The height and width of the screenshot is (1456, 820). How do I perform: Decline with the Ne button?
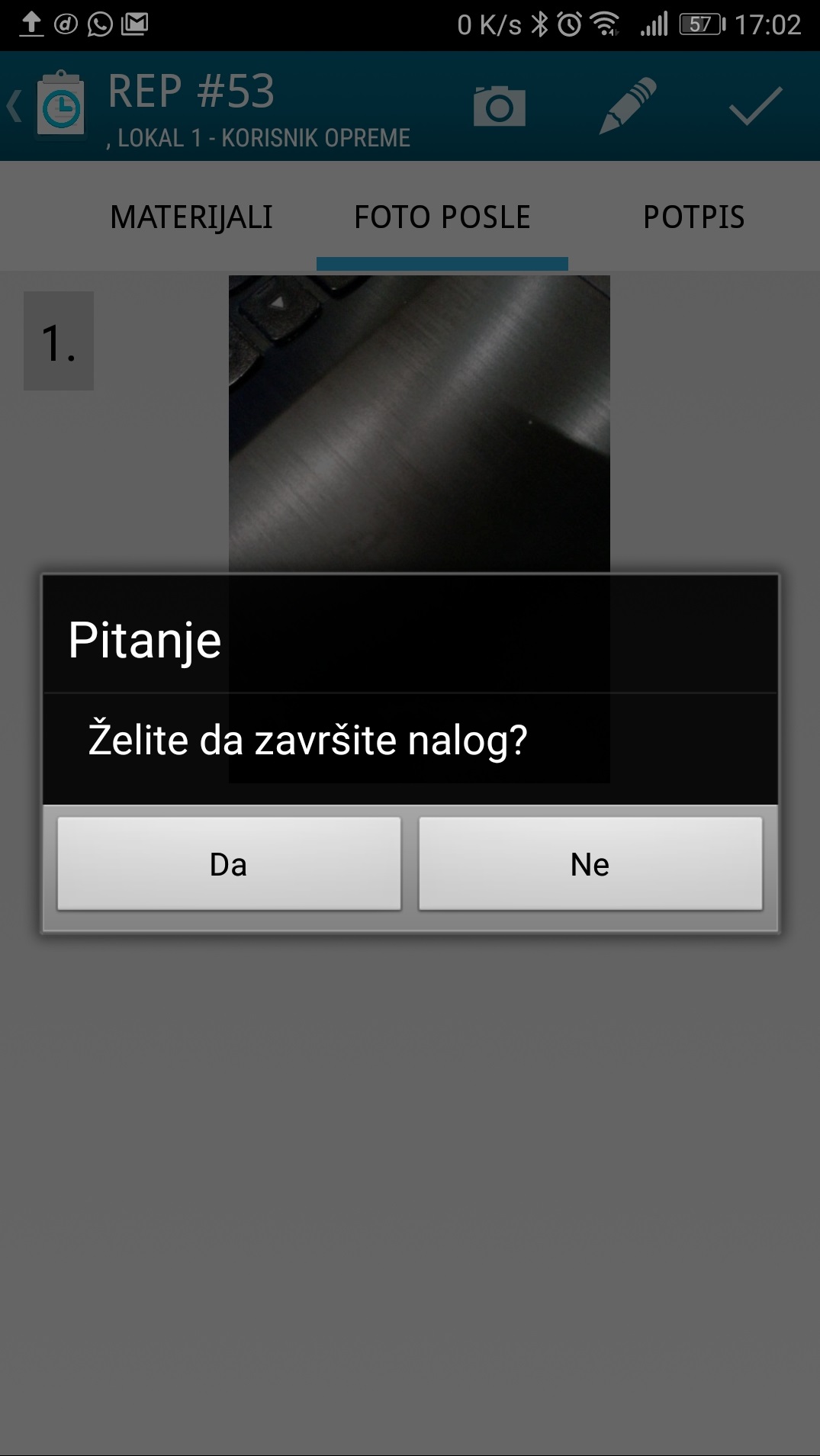click(590, 864)
